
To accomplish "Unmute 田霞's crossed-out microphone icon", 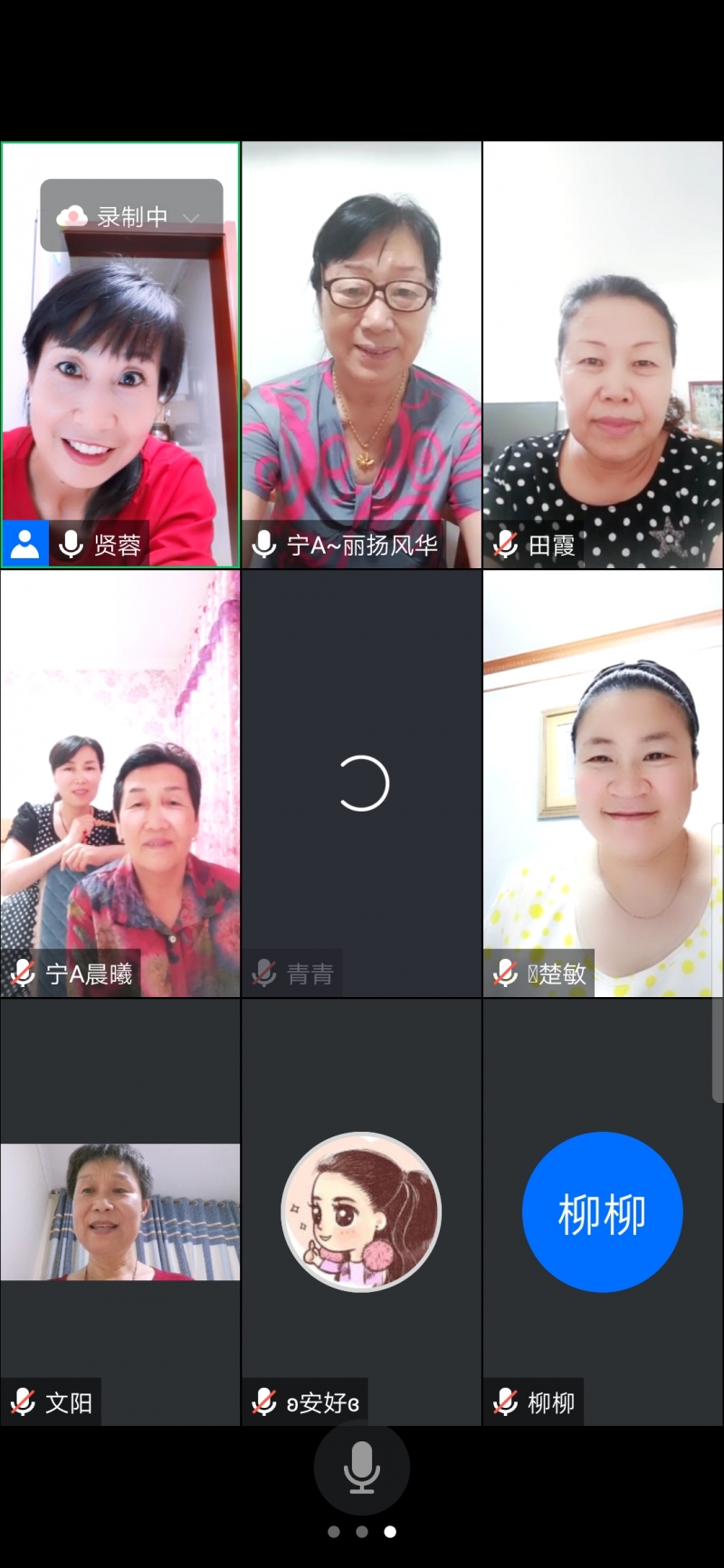I will click(x=504, y=544).
